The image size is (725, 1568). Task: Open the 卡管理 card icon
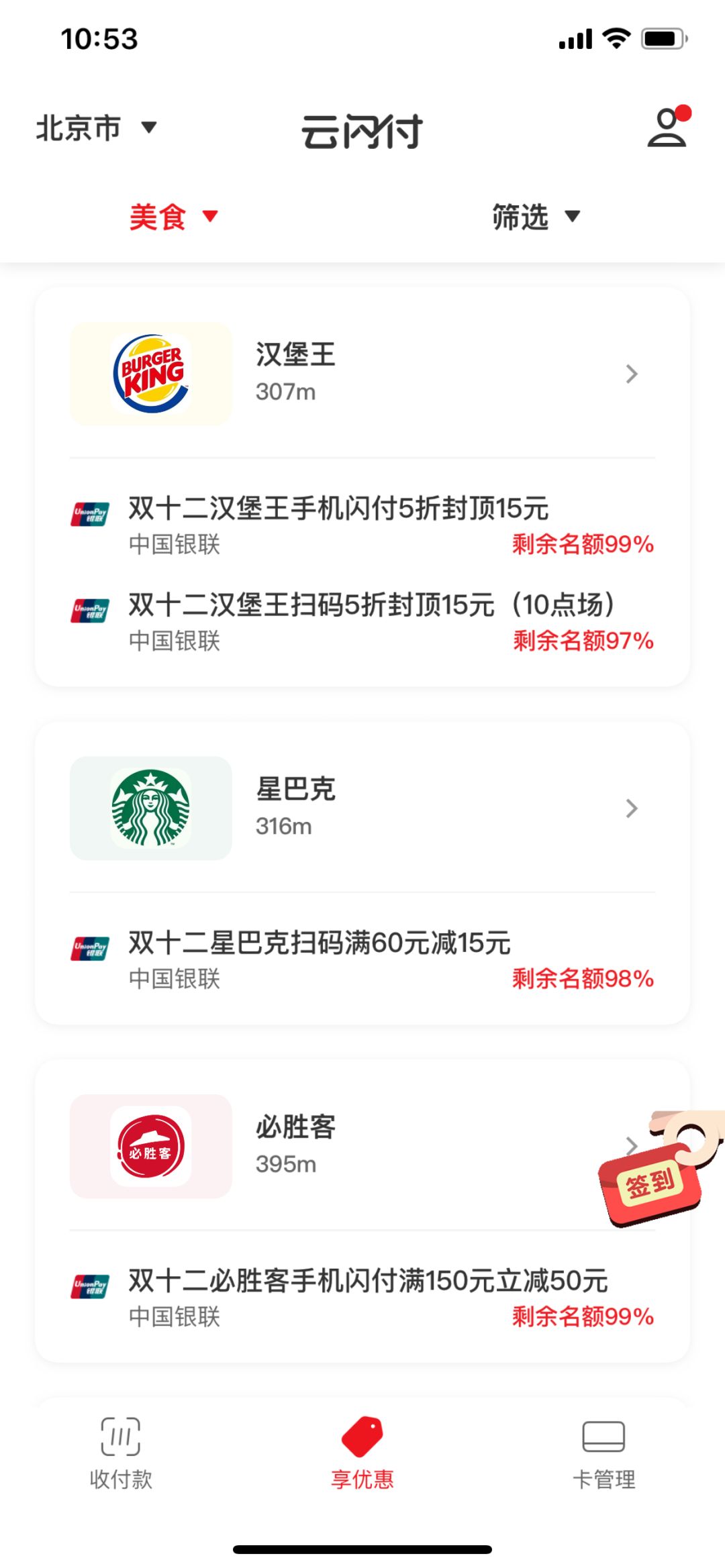(x=603, y=1451)
